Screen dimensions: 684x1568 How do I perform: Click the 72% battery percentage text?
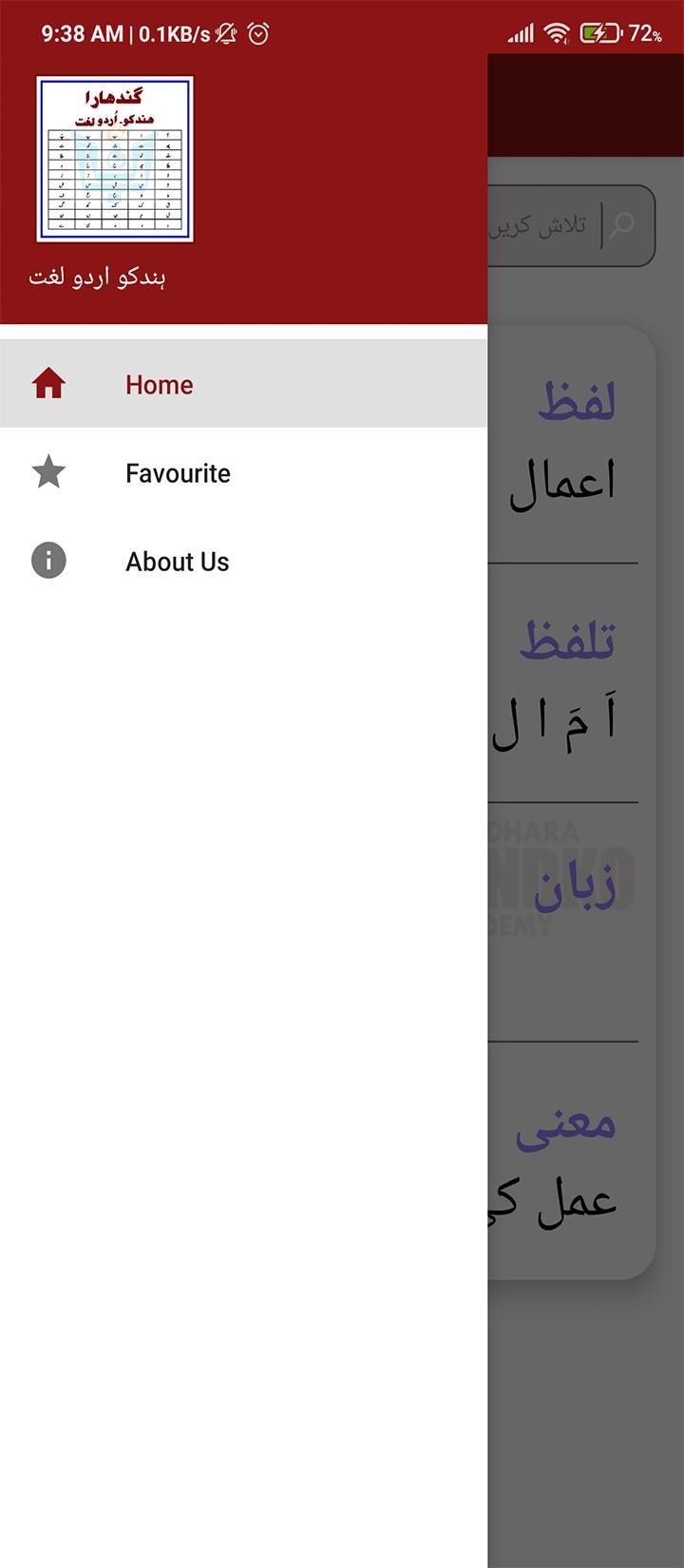point(647,33)
